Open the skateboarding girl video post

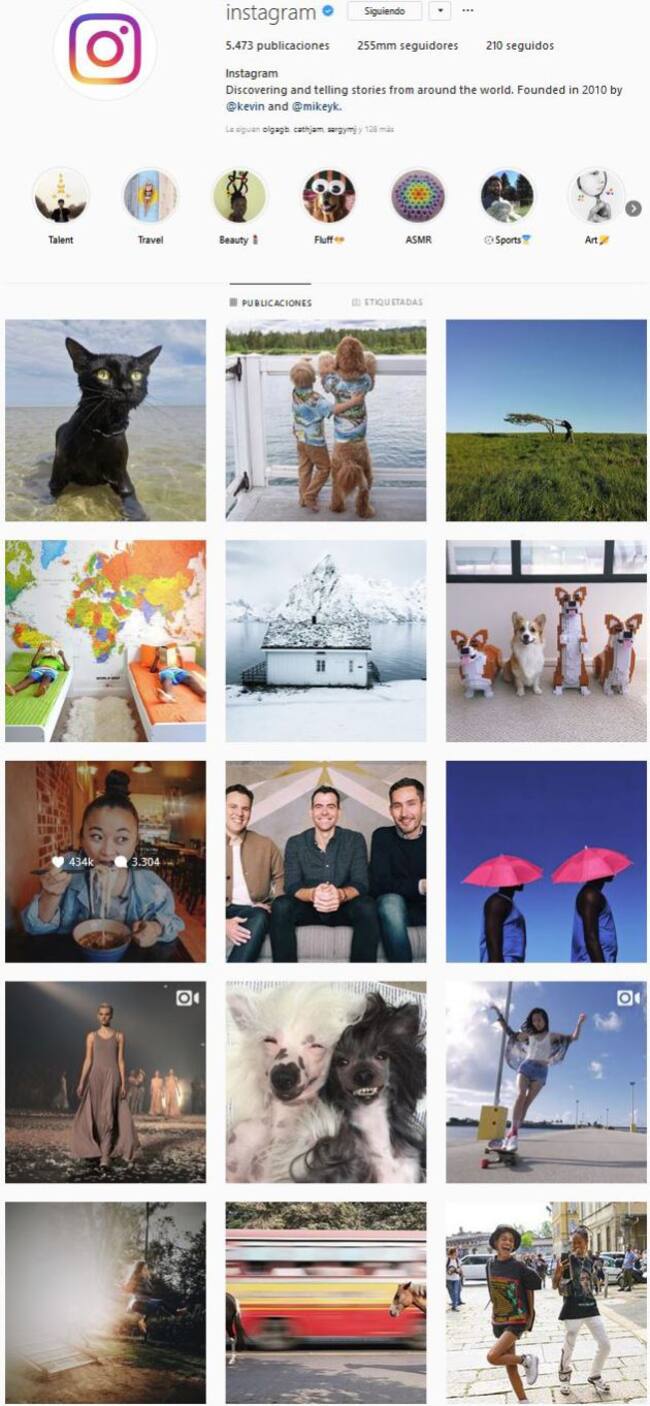point(546,1082)
